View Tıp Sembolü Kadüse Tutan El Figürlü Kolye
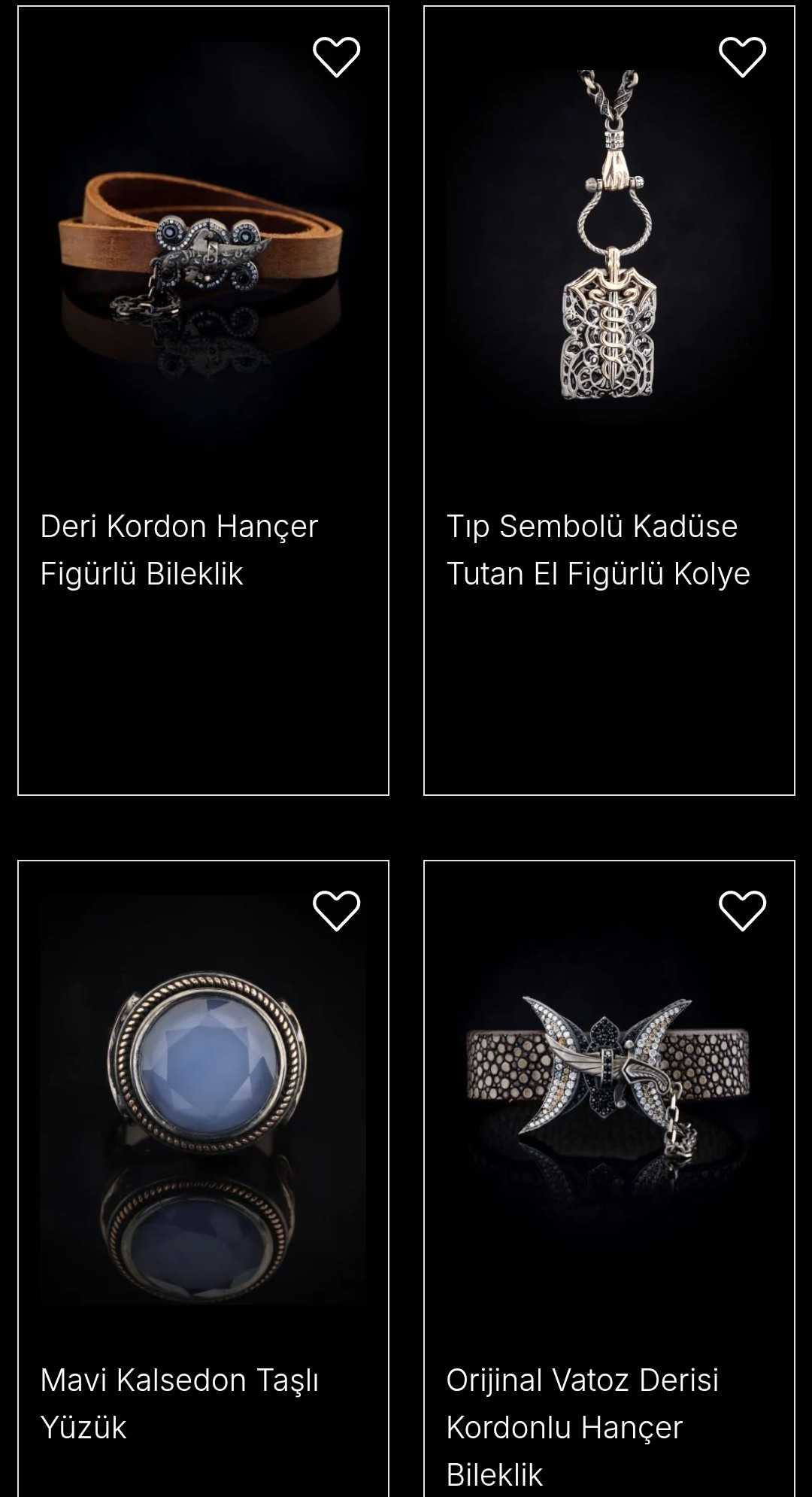The height and width of the screenshot is (1497, 812). click(609, 248)
